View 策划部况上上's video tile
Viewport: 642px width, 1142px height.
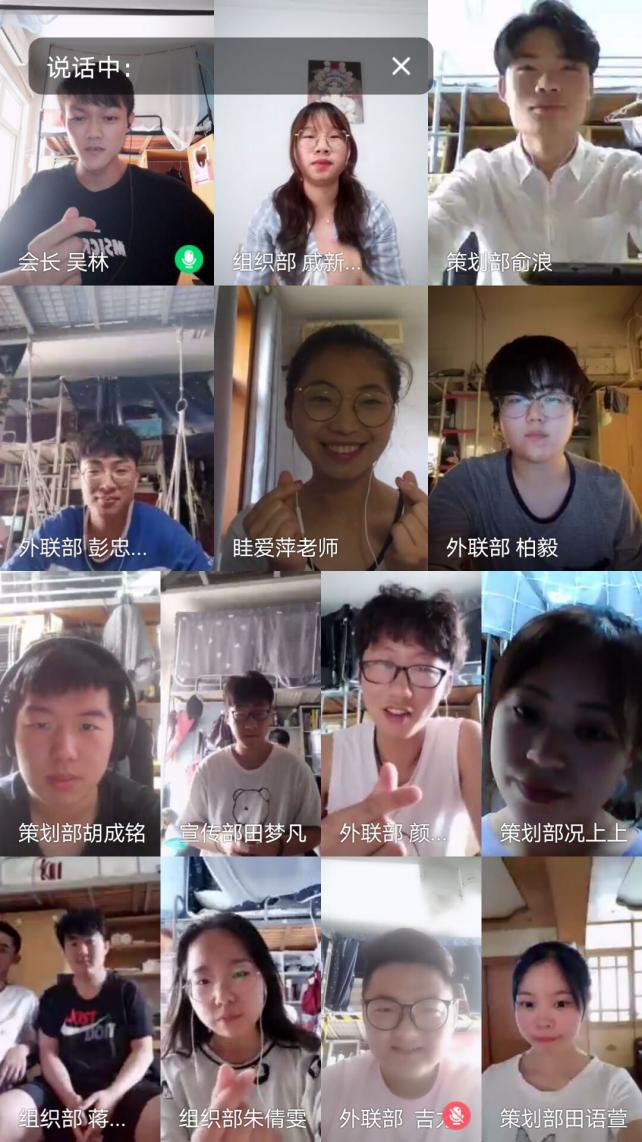coord(562,713)
